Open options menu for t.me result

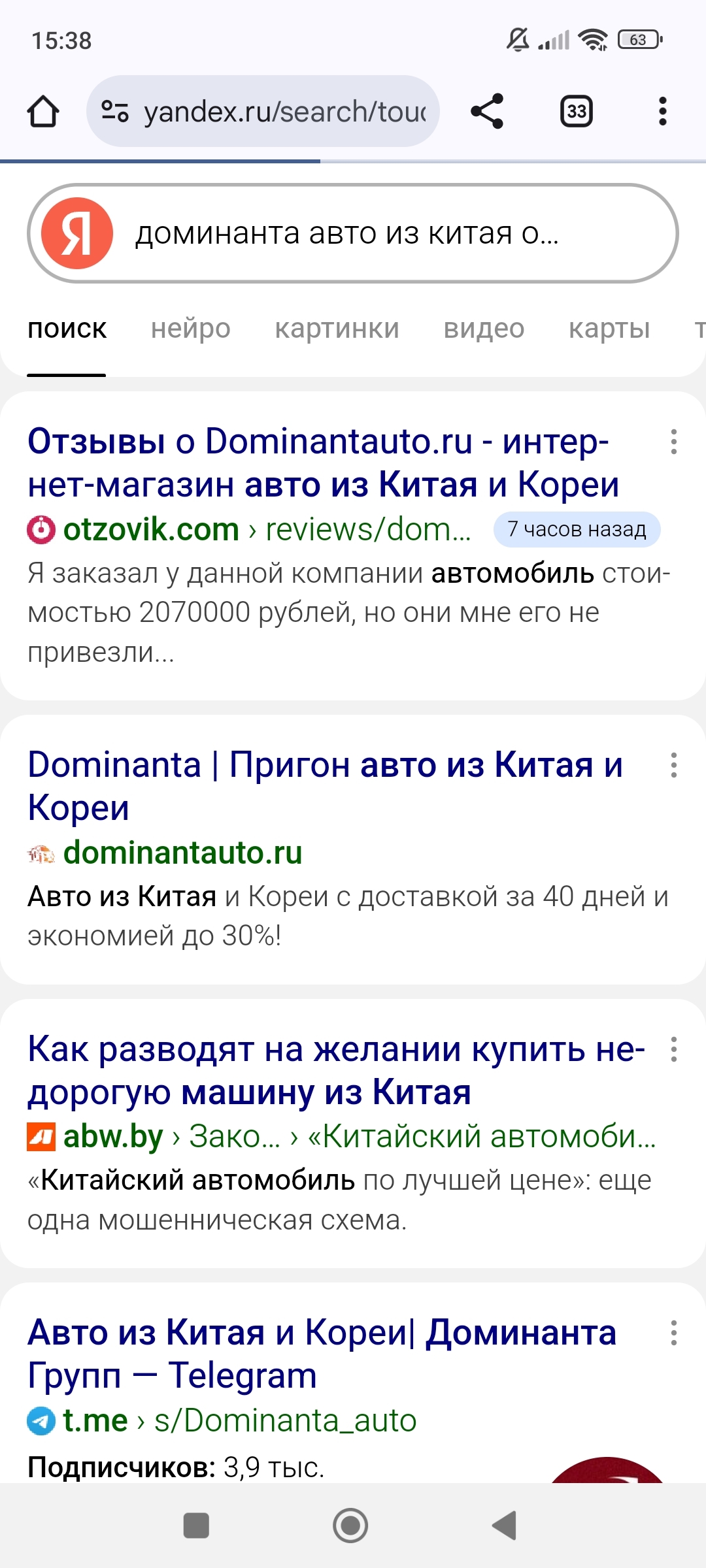click(674, 1333)
